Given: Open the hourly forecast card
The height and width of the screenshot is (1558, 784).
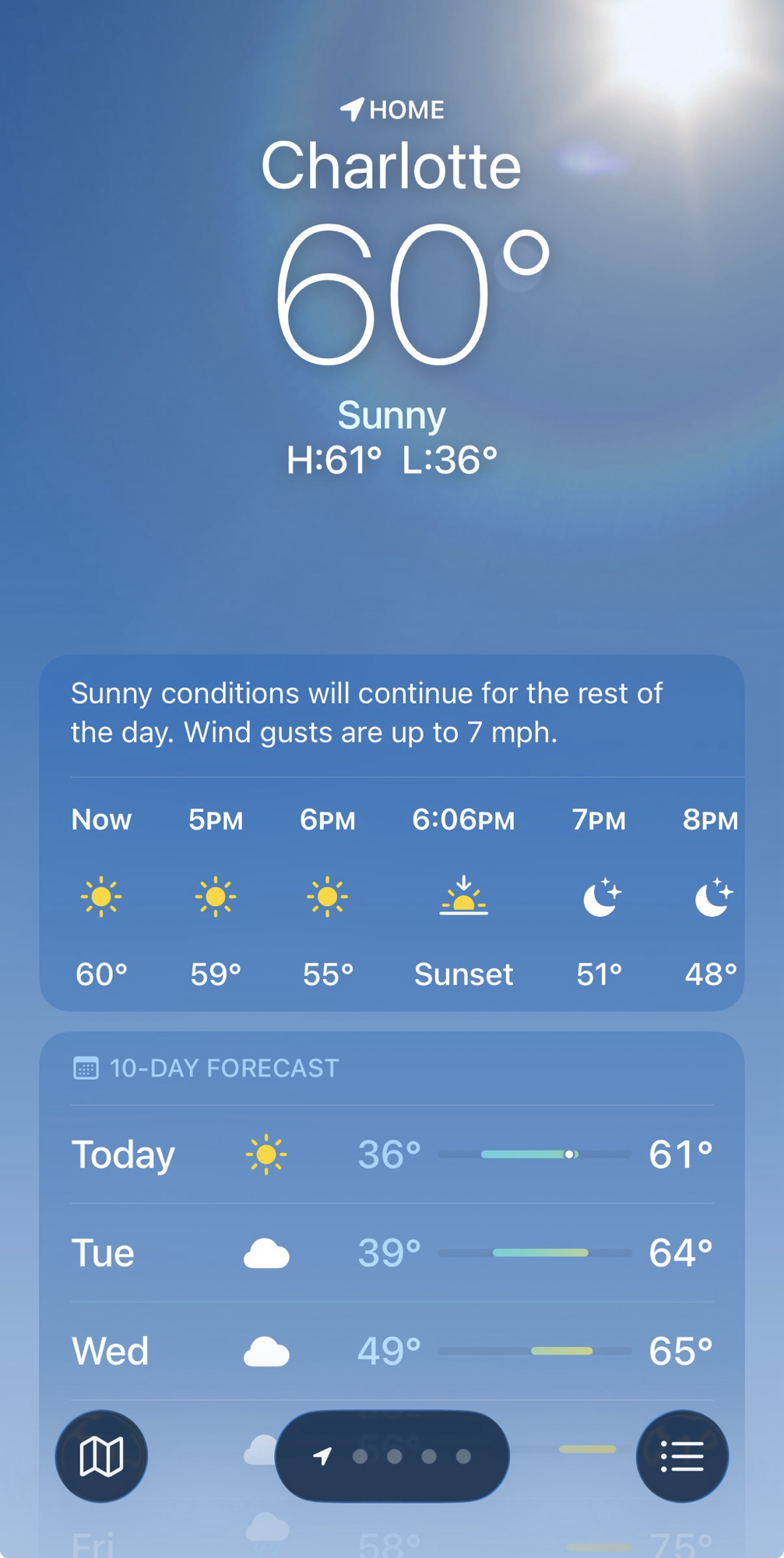Looking at the screenshot, I should pyautogui.click(x=392, y=896).
